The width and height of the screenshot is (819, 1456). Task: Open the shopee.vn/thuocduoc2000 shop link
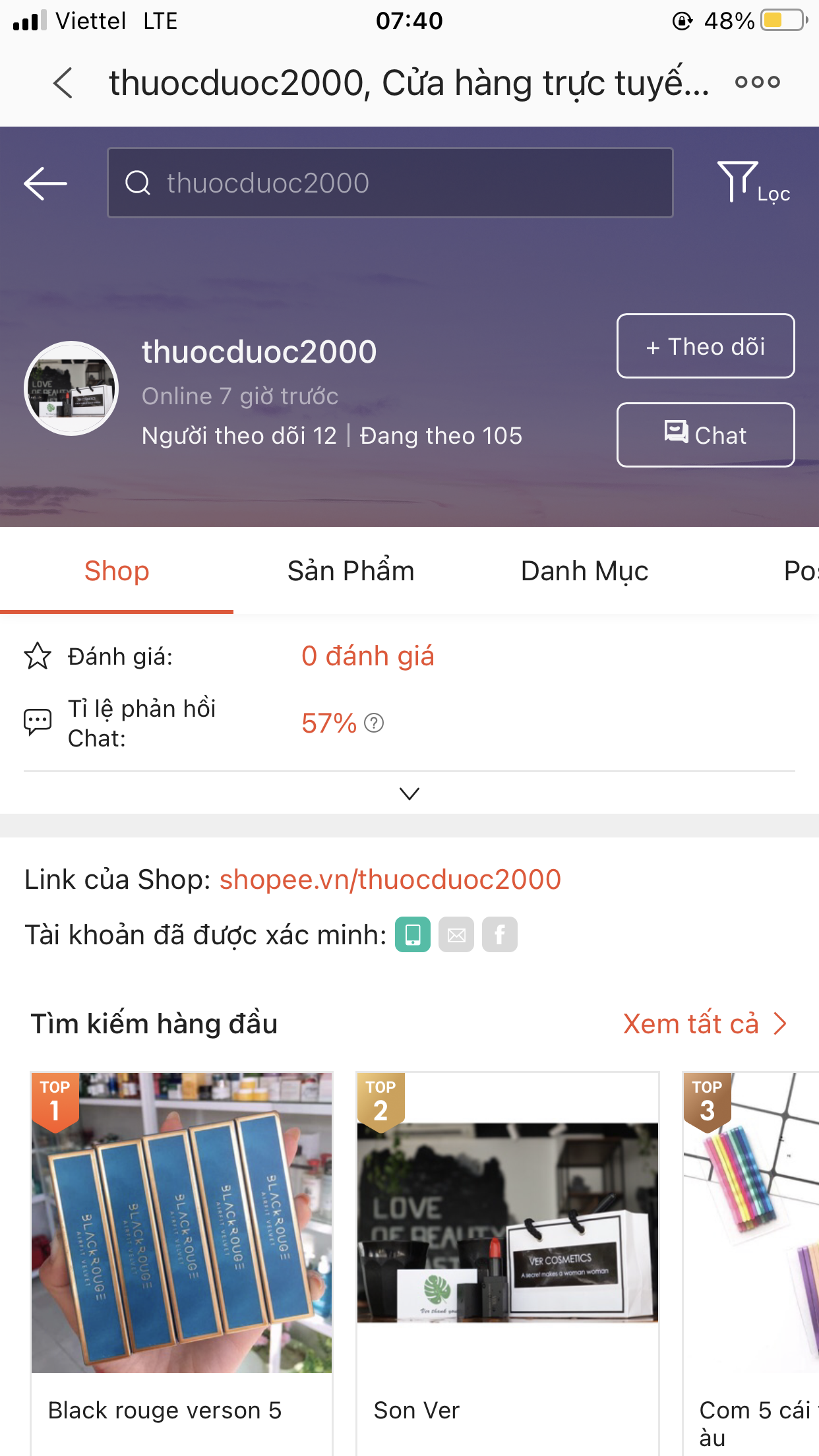[390, 880]
